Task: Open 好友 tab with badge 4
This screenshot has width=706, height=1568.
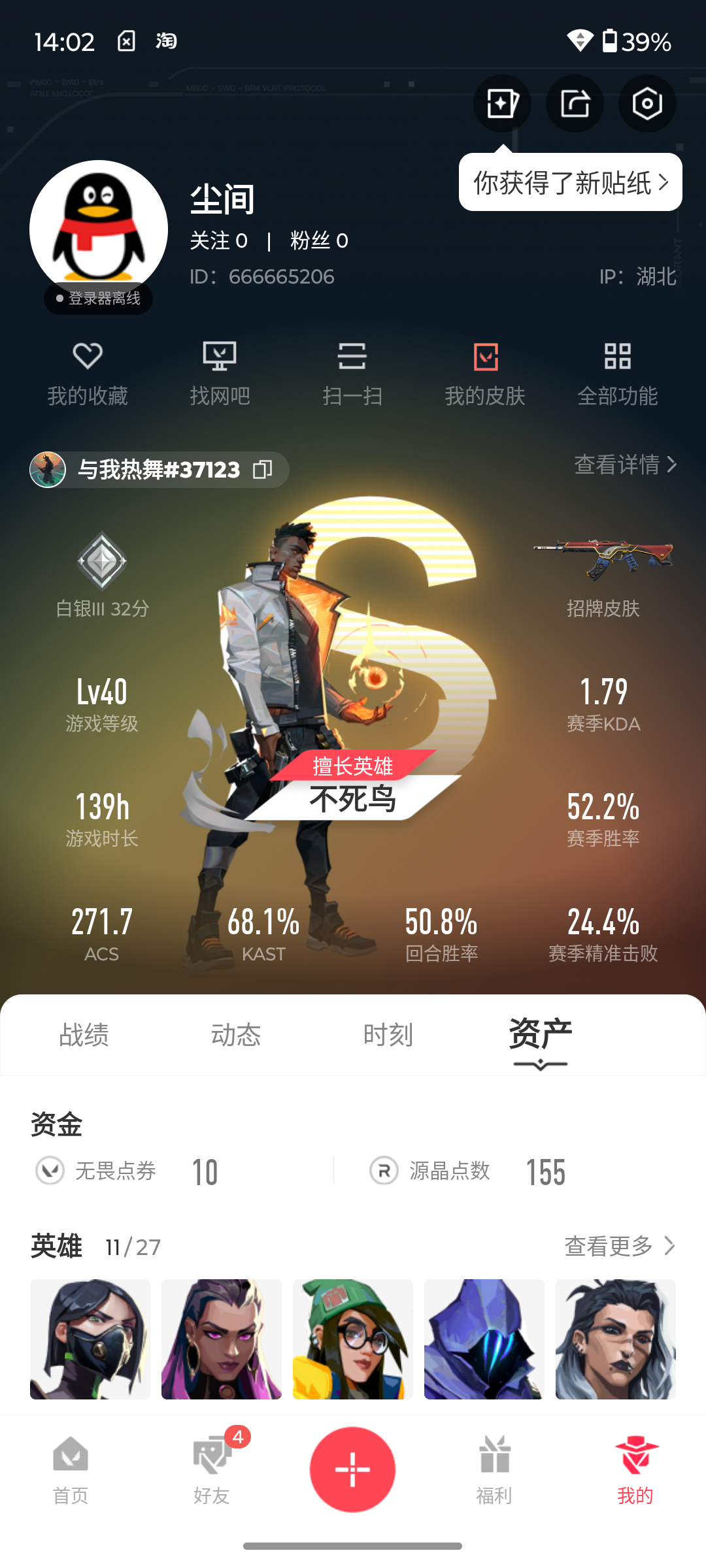Action: click(212, 1471)
